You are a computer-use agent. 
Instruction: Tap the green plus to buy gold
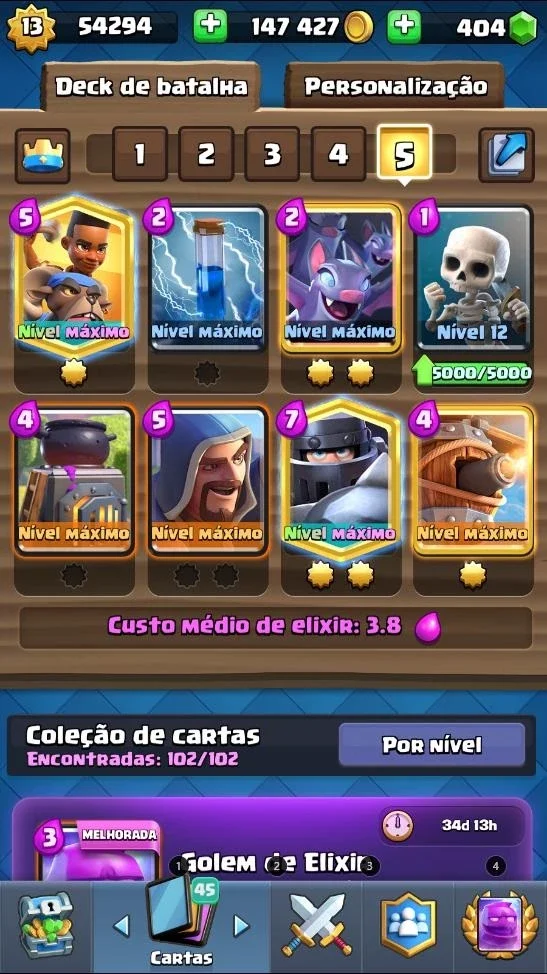tap(210, 27)
